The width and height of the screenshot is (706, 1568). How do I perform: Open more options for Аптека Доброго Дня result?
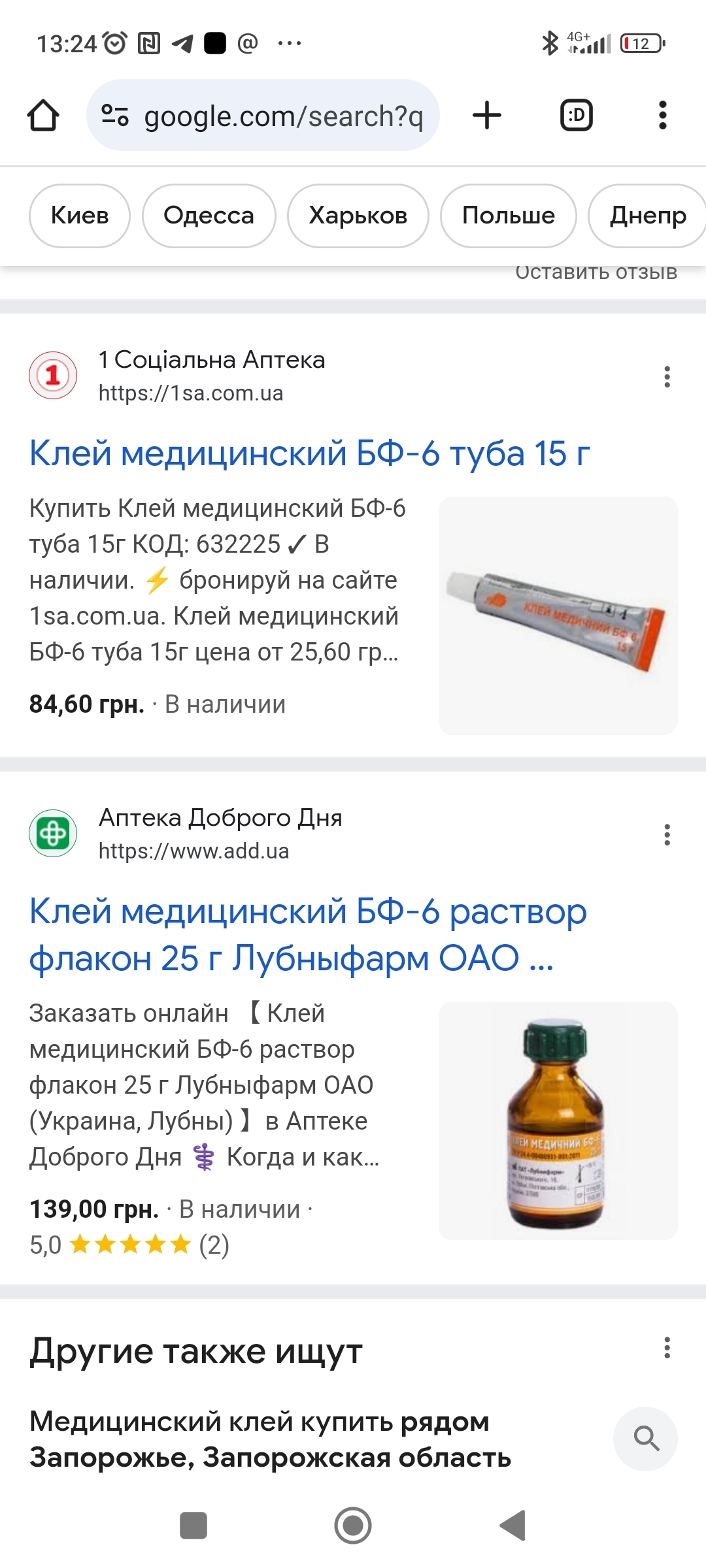667,834
